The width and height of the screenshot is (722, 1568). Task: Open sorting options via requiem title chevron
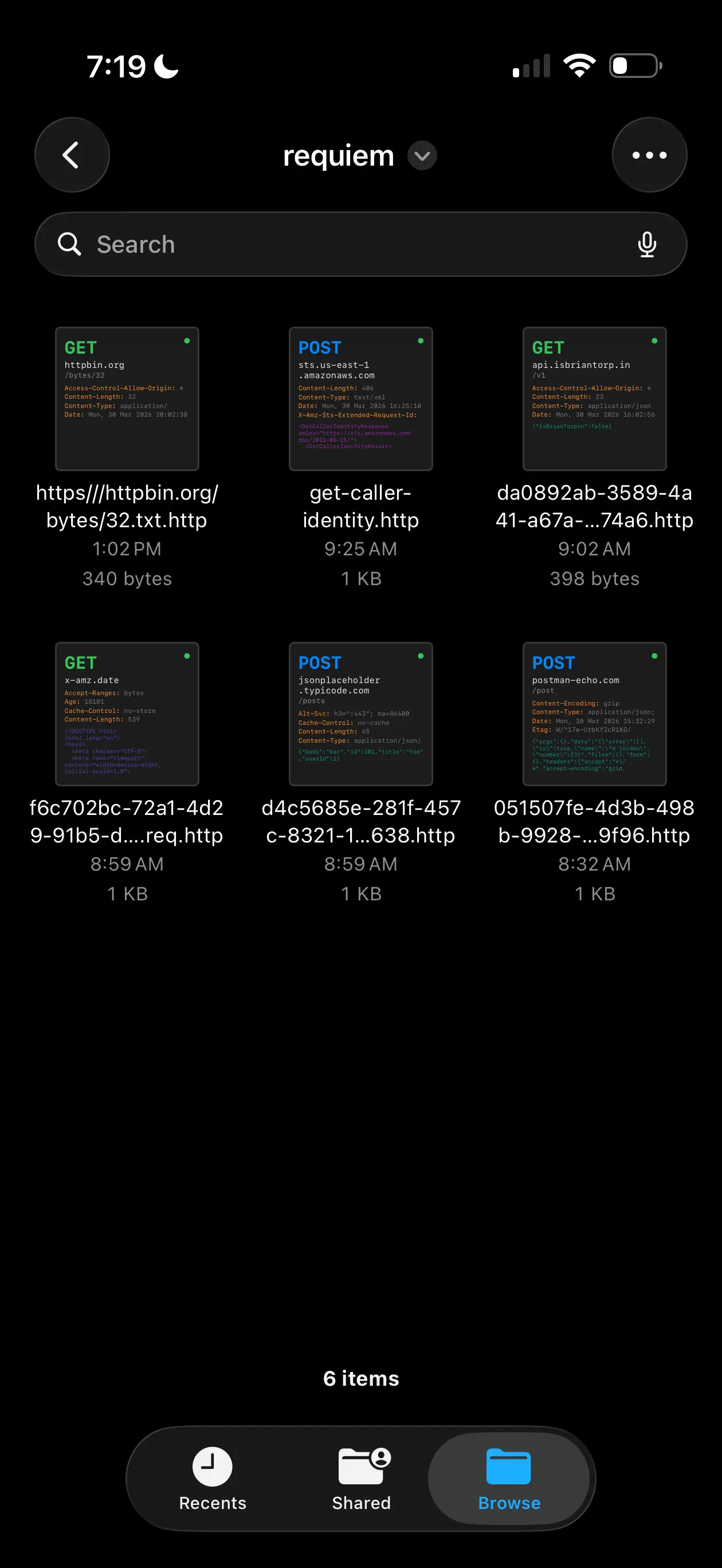tap(421, 156)
